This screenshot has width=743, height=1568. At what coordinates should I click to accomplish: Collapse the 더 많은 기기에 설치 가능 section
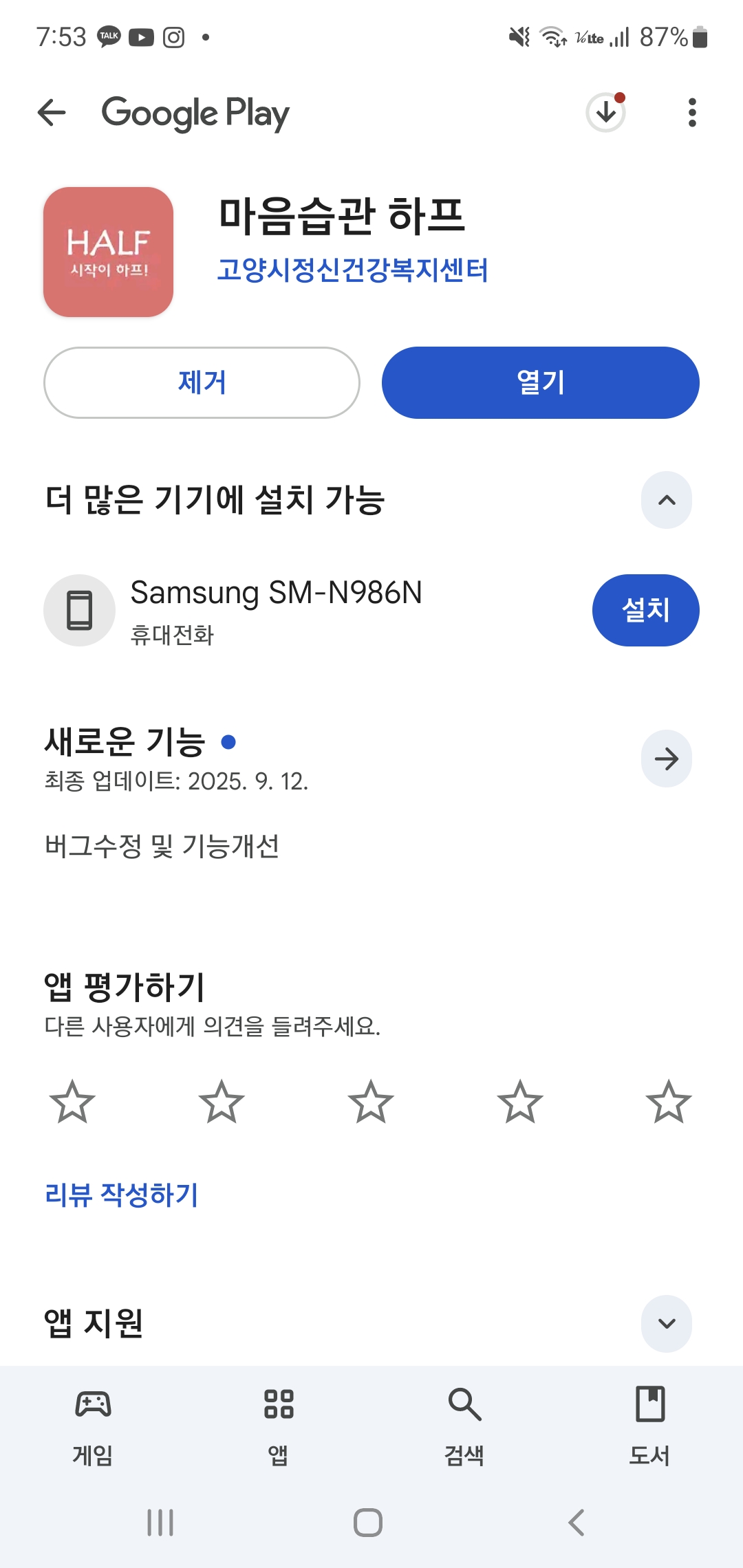click(666, 500)
